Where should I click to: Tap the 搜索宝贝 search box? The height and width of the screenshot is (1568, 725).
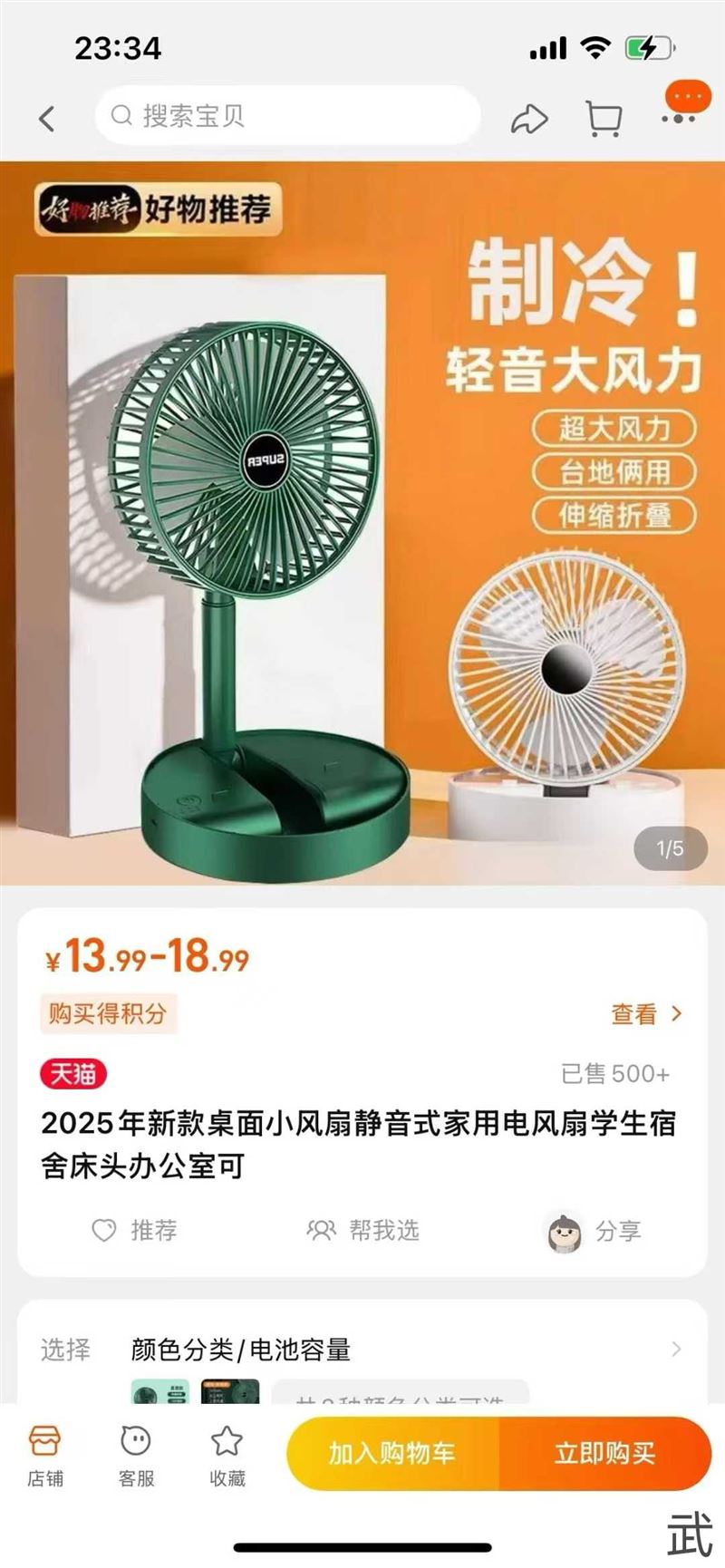tap(286, 116)
